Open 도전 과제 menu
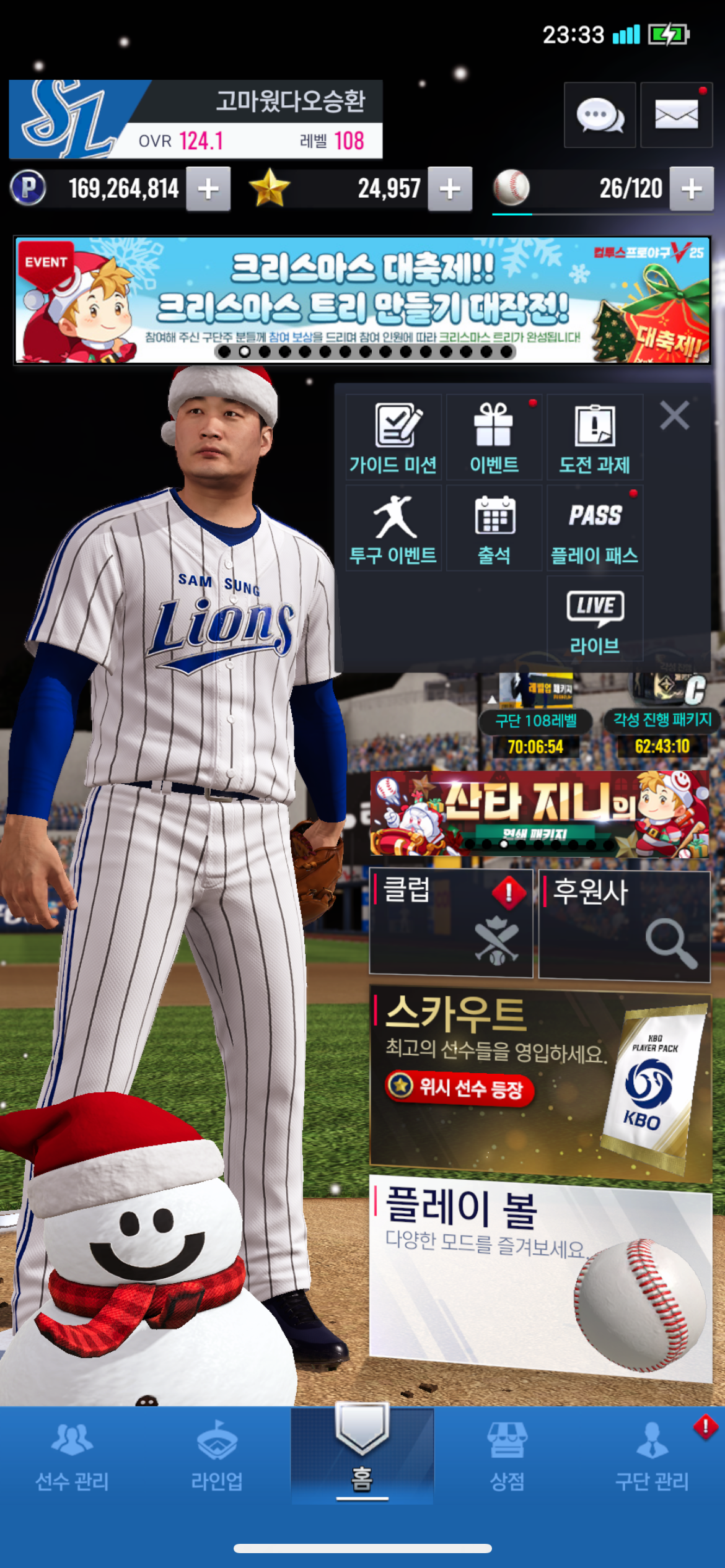This screenshot has width=725, height=1568. pos(595,438)
